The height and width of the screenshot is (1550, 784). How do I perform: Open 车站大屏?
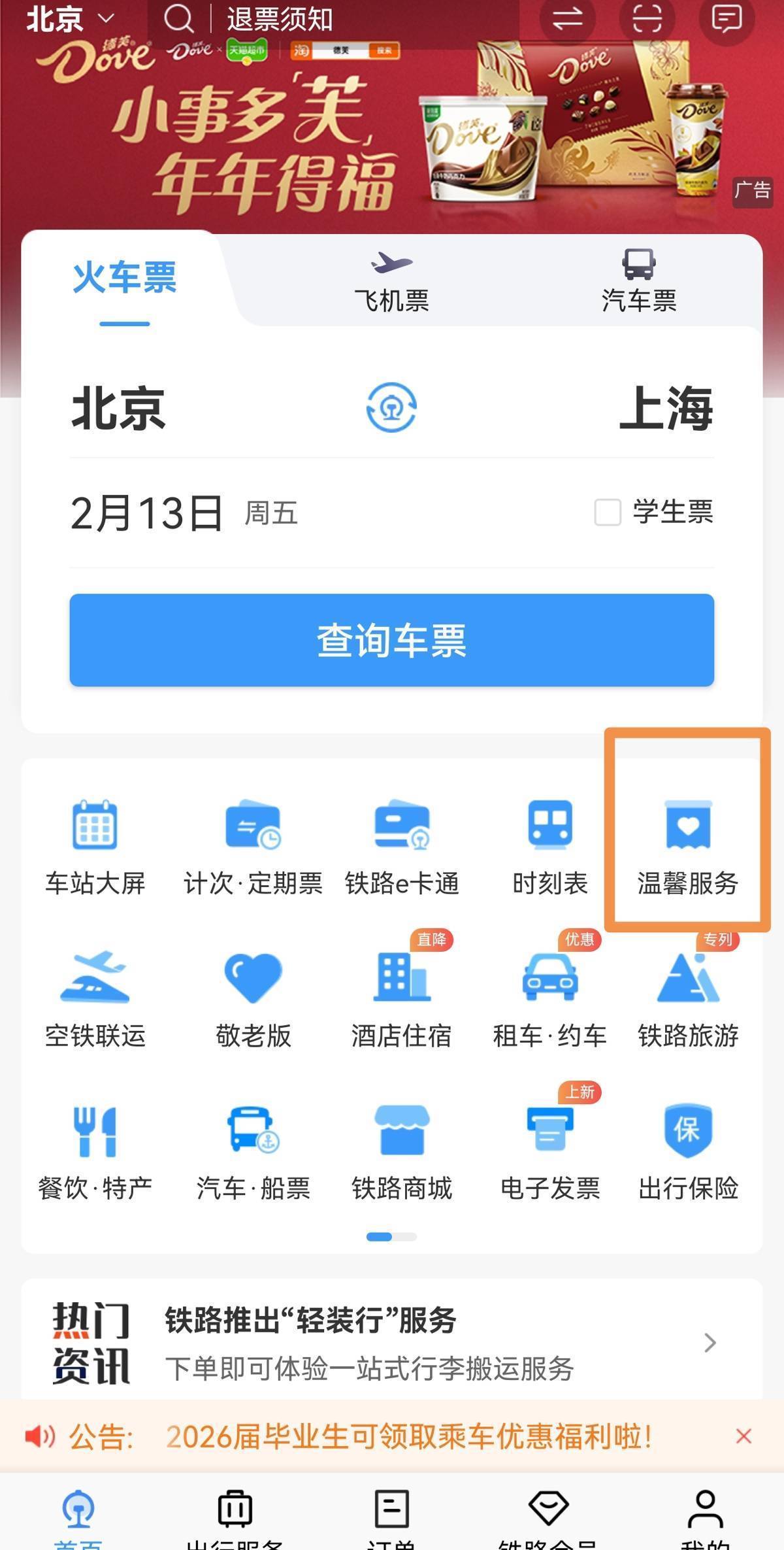95,847
